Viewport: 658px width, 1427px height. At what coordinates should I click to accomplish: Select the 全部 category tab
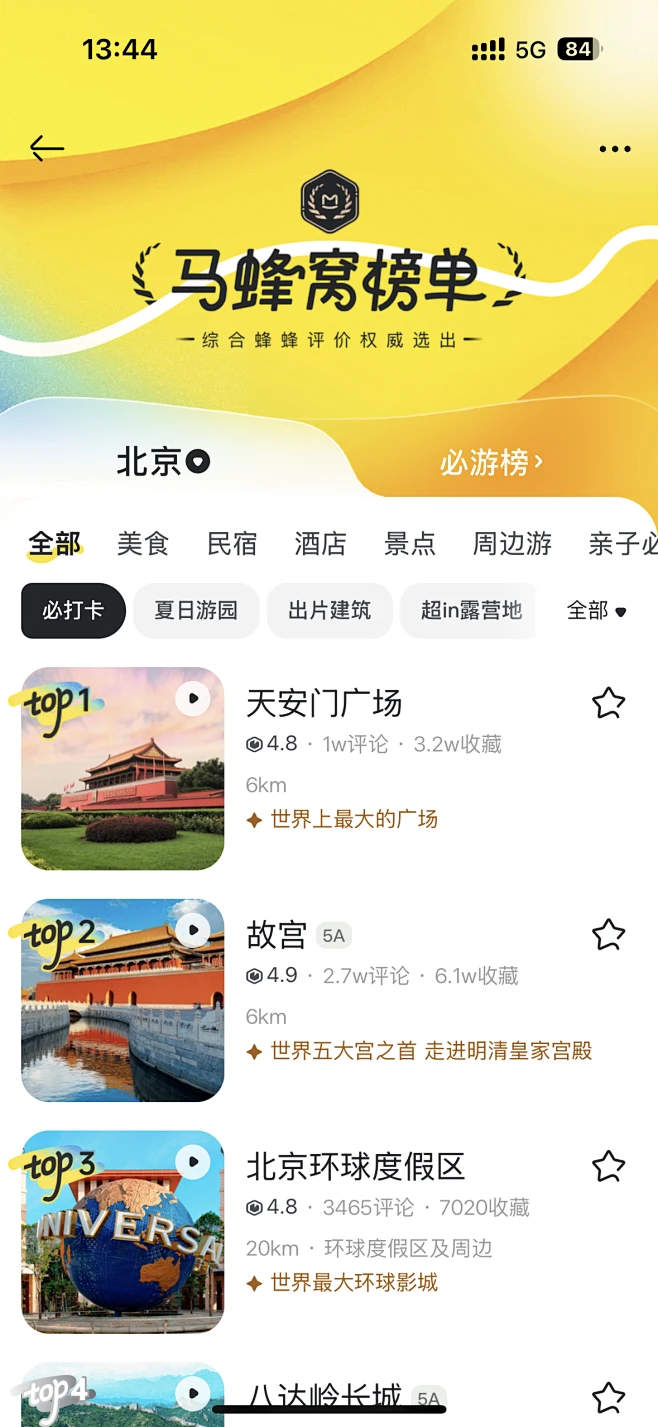coord(54,543)
